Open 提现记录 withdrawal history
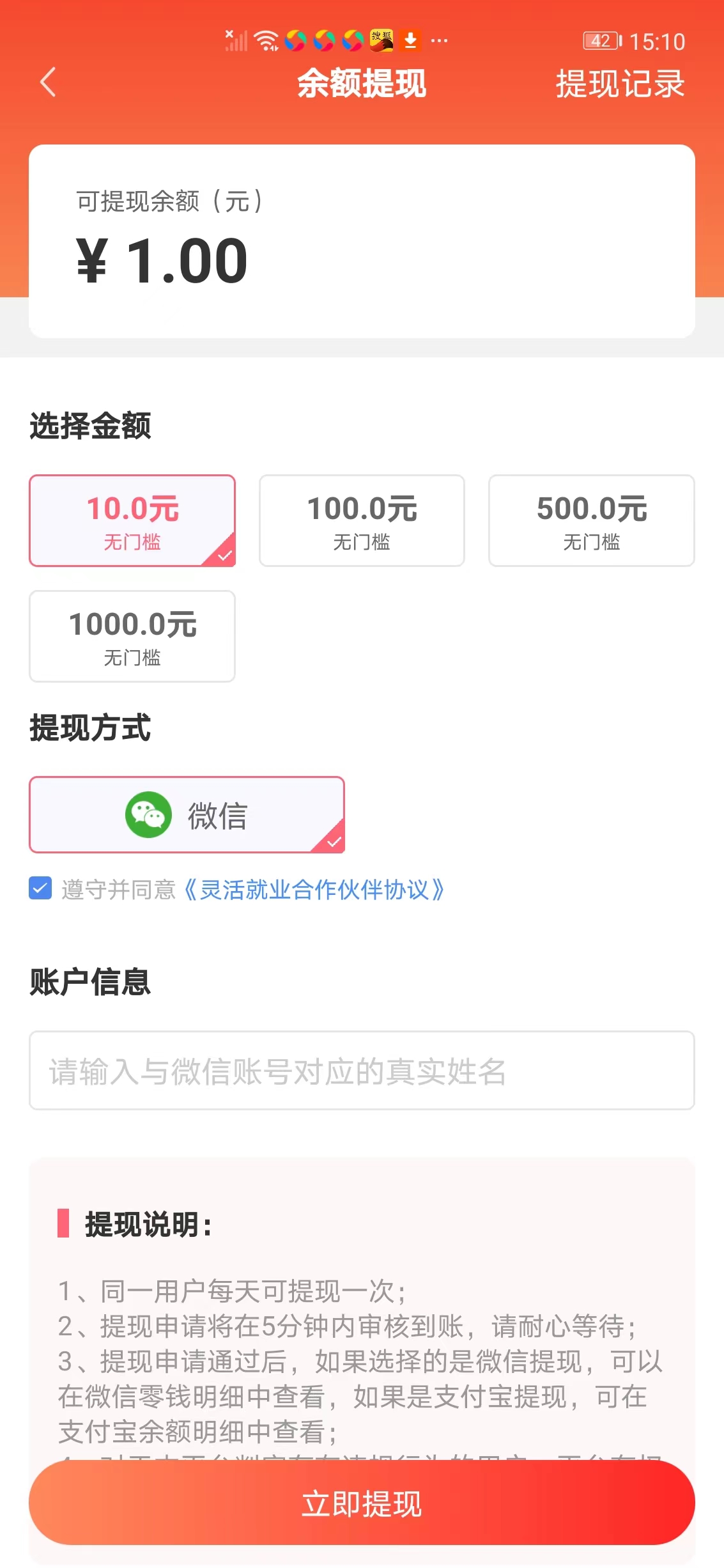 click(619, 83)
